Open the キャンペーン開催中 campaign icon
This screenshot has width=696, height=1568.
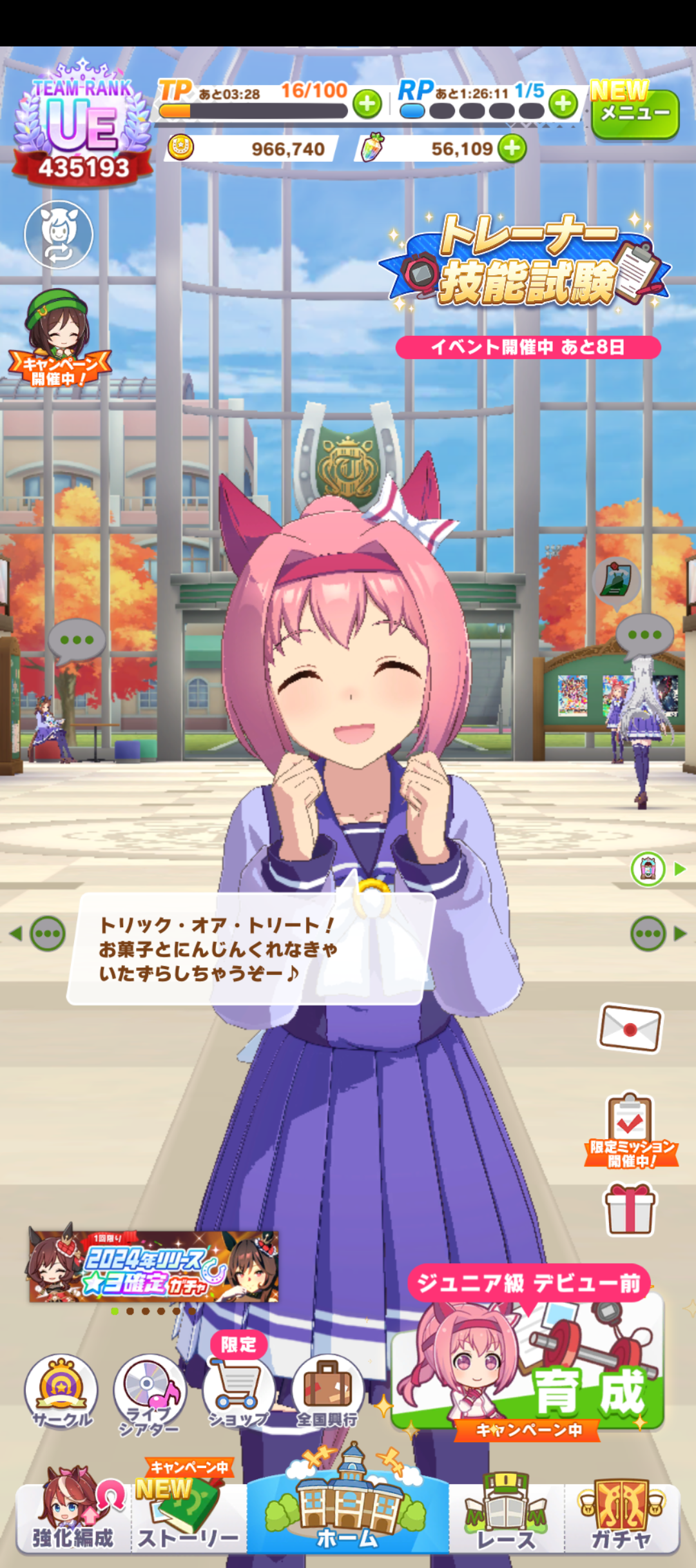click(59, 338)
